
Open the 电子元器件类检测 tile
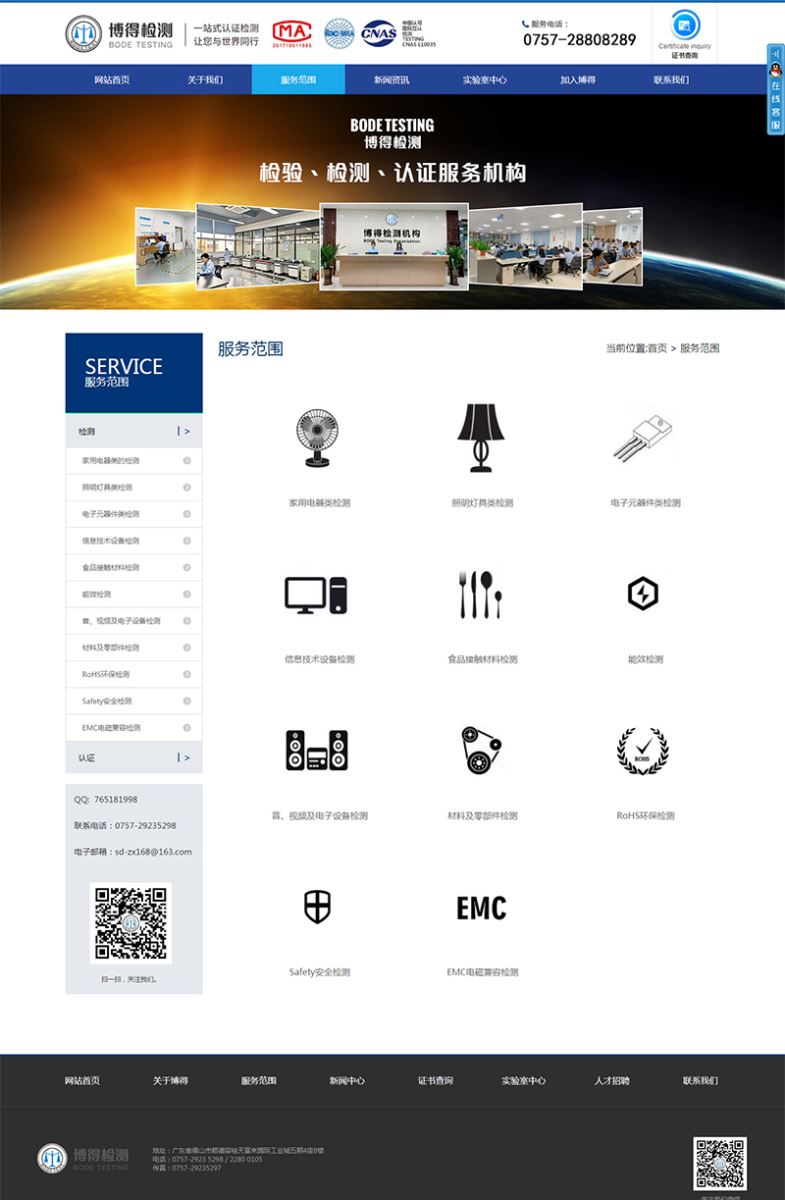[x=644, y=440]
